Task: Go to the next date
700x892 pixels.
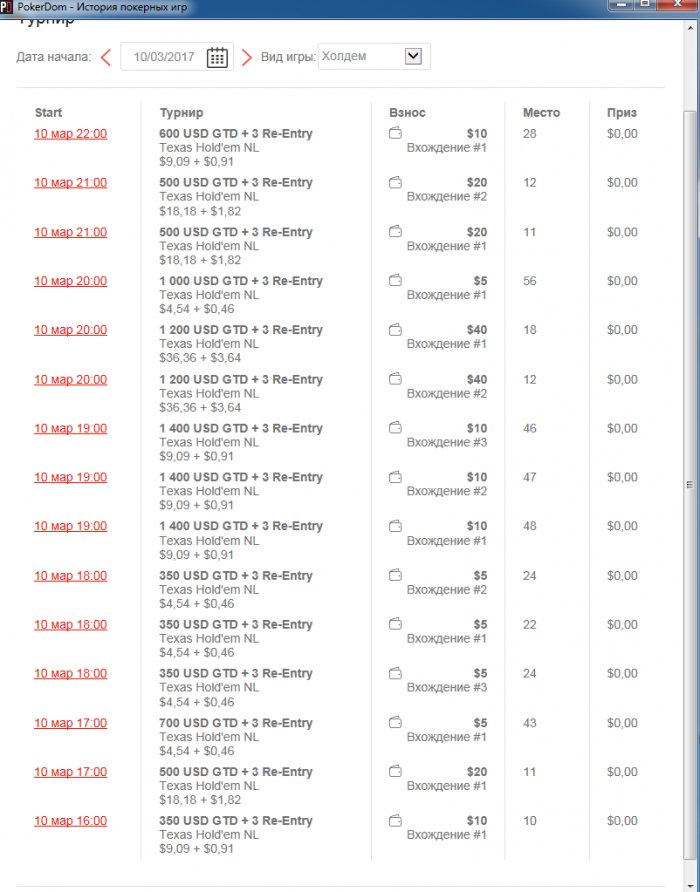Action: 247,57
